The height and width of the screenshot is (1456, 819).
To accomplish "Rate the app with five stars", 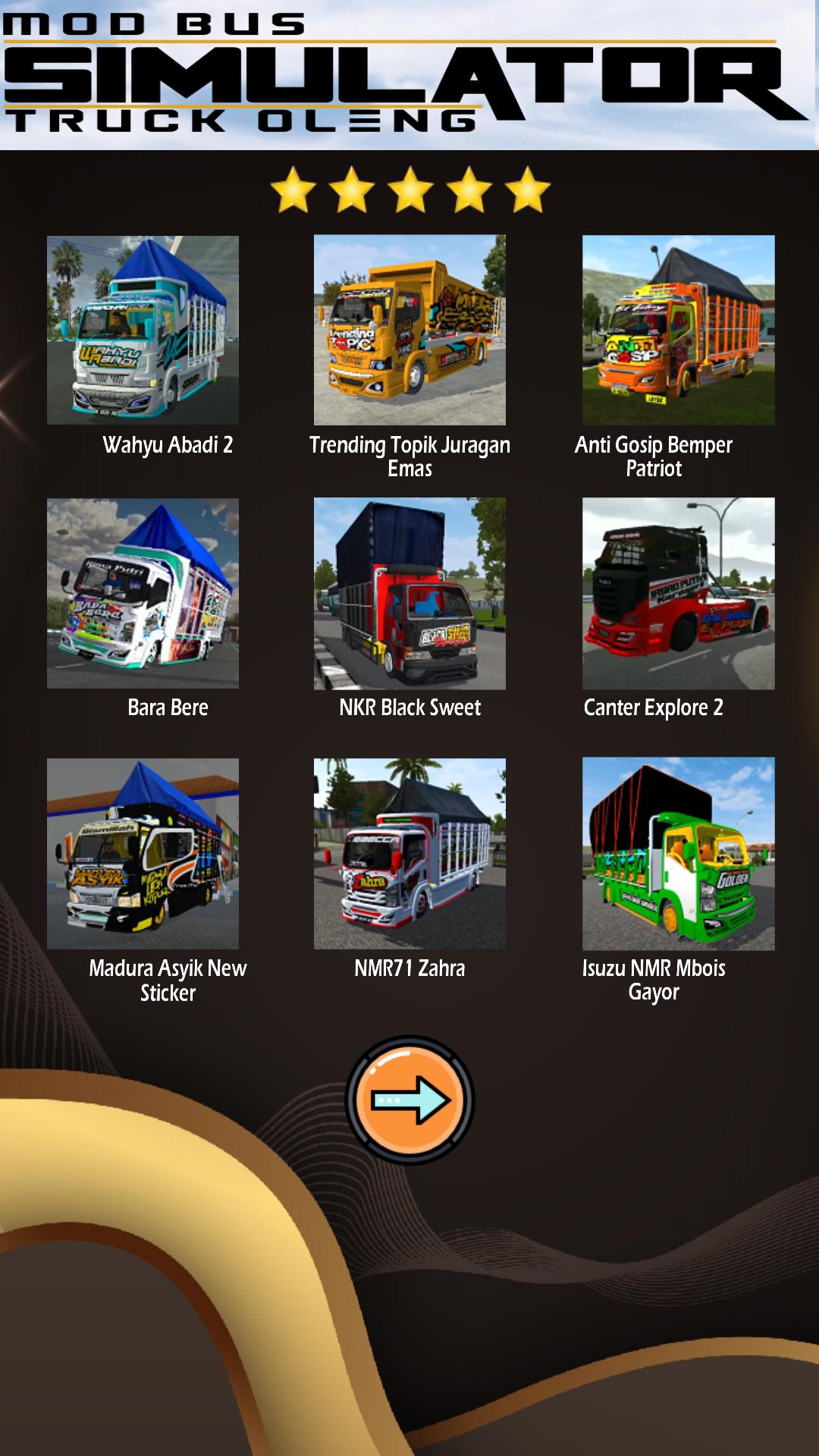I will 409,190.
